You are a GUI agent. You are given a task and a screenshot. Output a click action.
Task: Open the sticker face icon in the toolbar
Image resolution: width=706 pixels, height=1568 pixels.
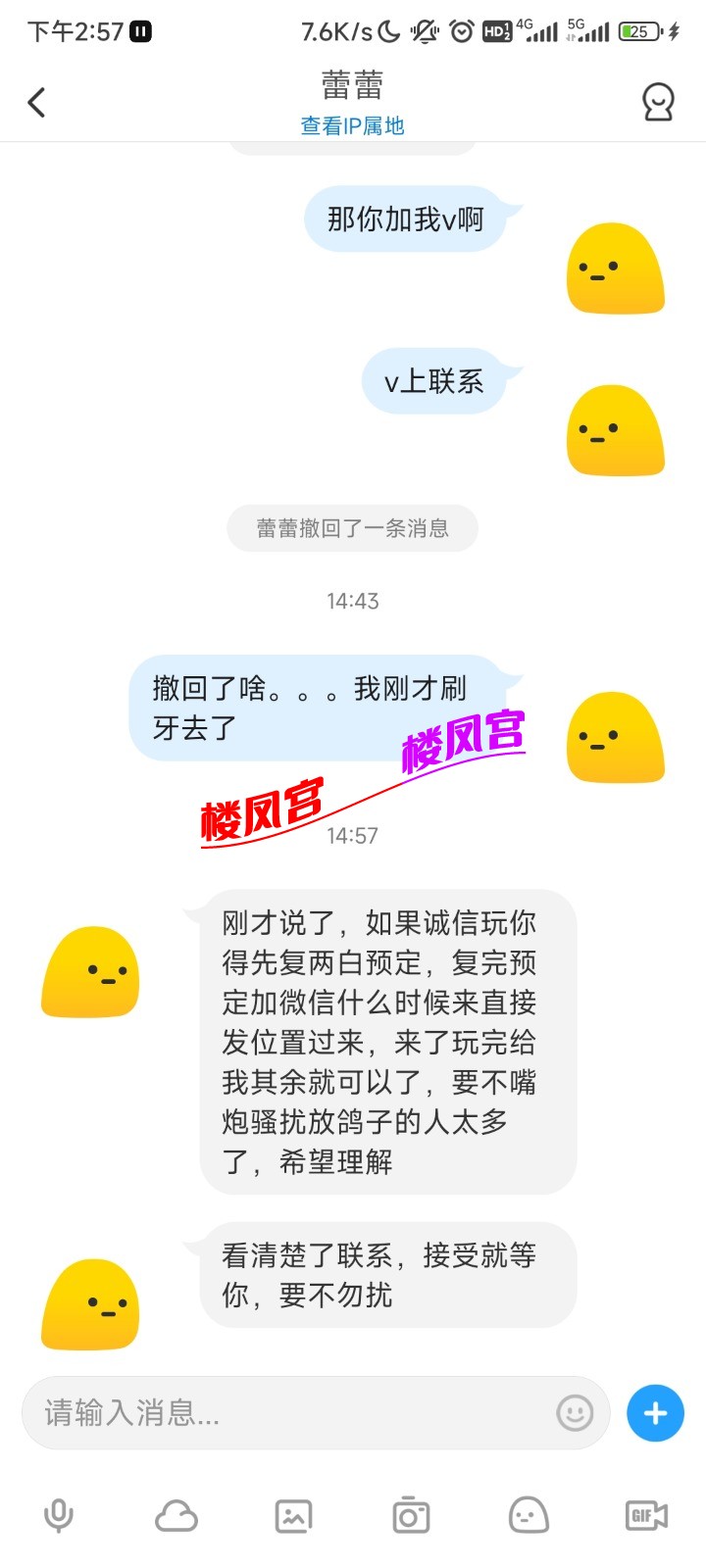tap(529, 1516)
